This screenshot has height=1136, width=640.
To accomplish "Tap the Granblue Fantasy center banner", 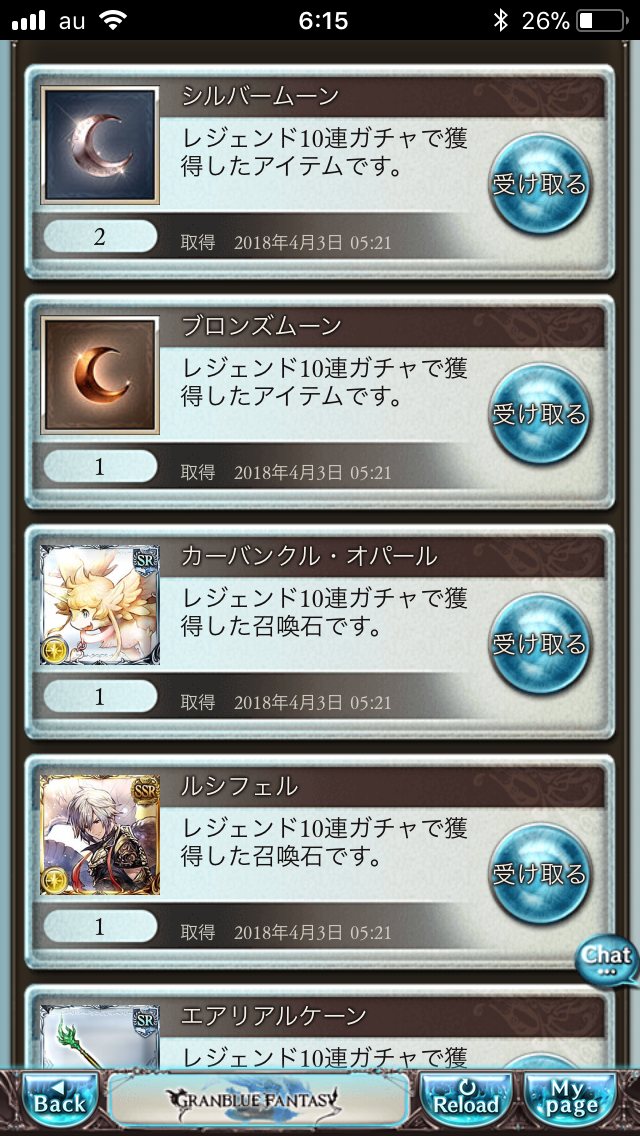I will coord(258,1099).
